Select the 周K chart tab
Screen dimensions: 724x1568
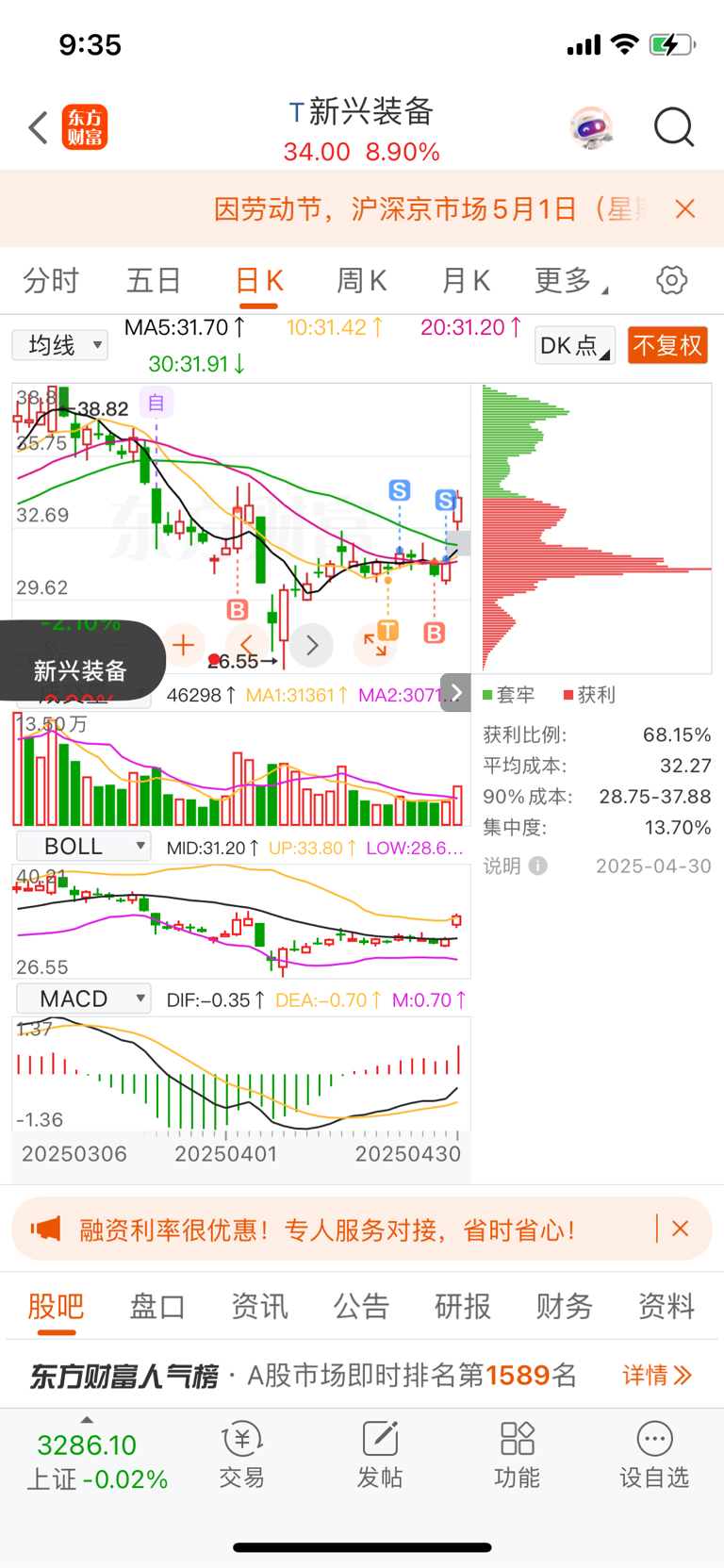pos(362,280)
